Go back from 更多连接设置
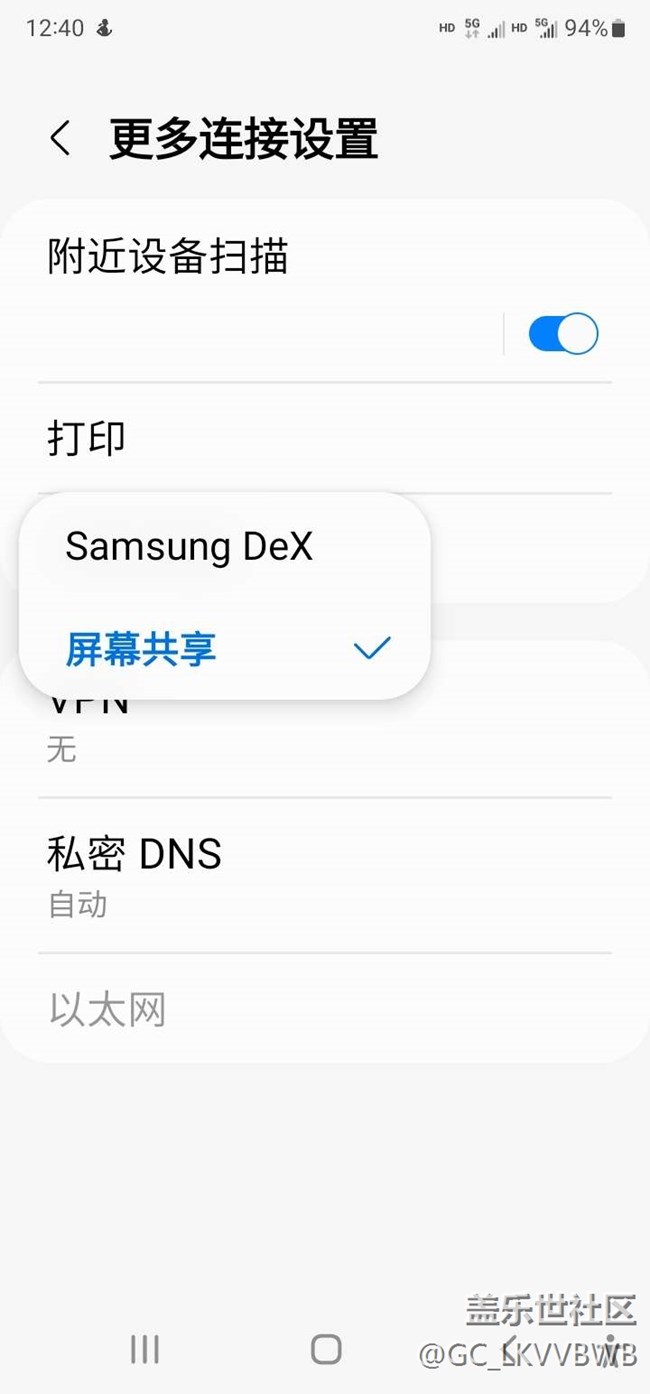This screenshot has width=650, height=1394. coord(61,139)
